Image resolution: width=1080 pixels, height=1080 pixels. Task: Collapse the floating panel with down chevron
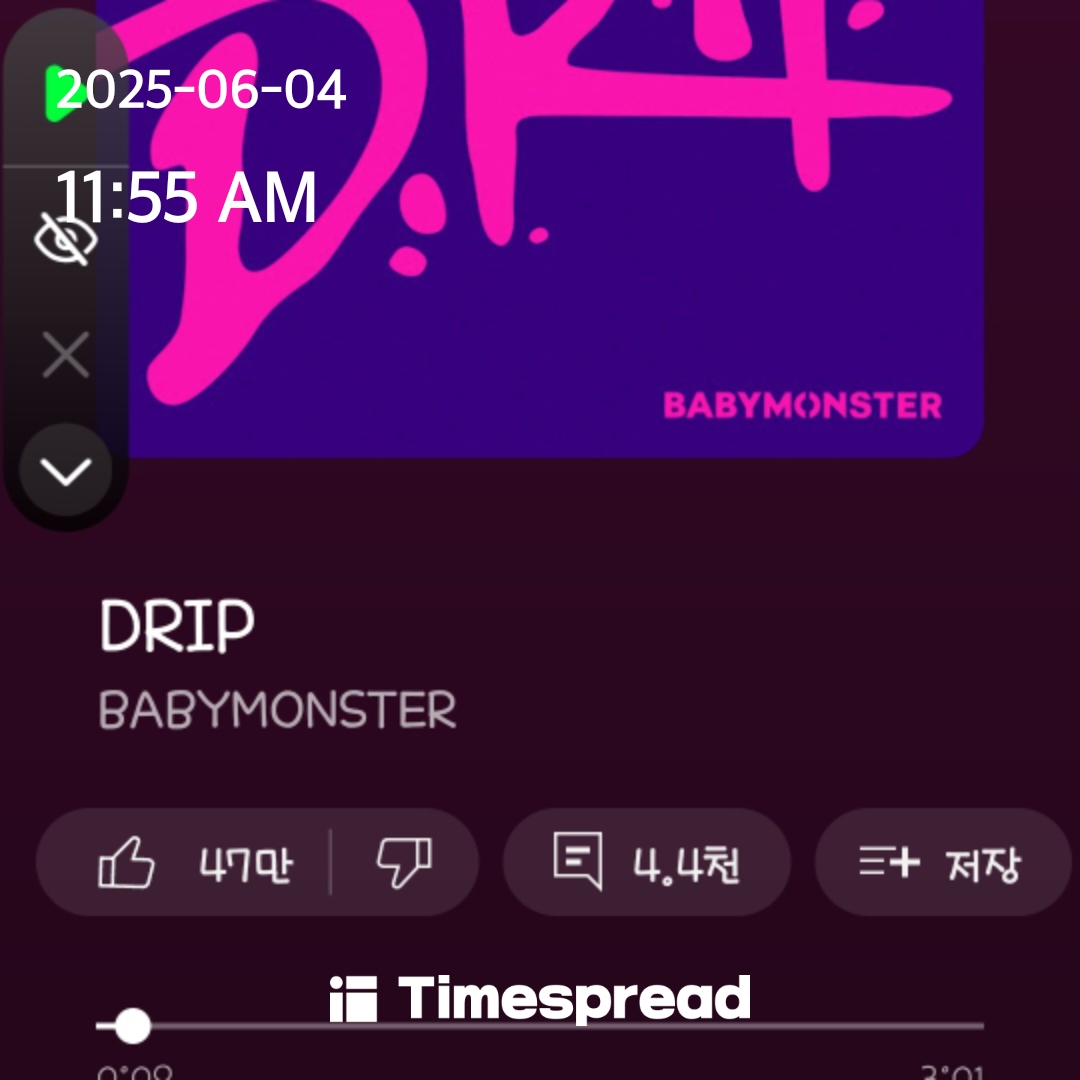pyautogui.click(x=66, y=470)
